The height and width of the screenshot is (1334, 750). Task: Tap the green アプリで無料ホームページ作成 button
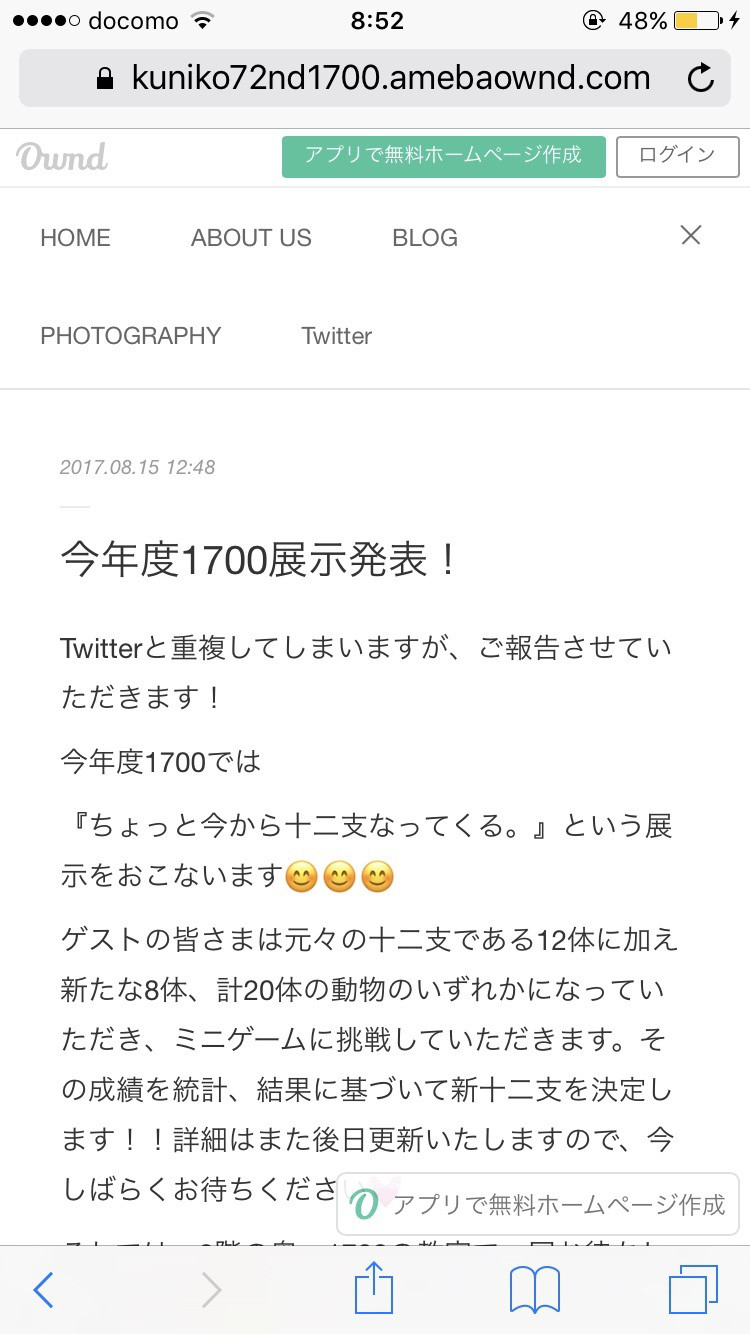(443, 156)
